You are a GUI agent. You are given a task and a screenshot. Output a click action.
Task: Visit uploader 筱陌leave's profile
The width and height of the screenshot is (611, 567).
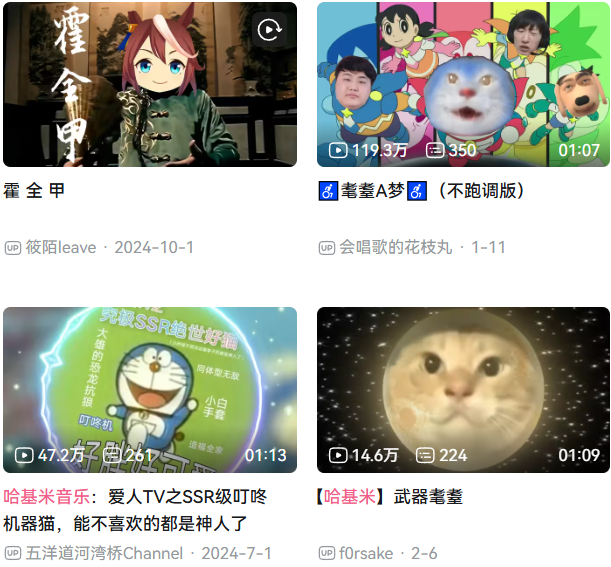click(x=60, y=247)
